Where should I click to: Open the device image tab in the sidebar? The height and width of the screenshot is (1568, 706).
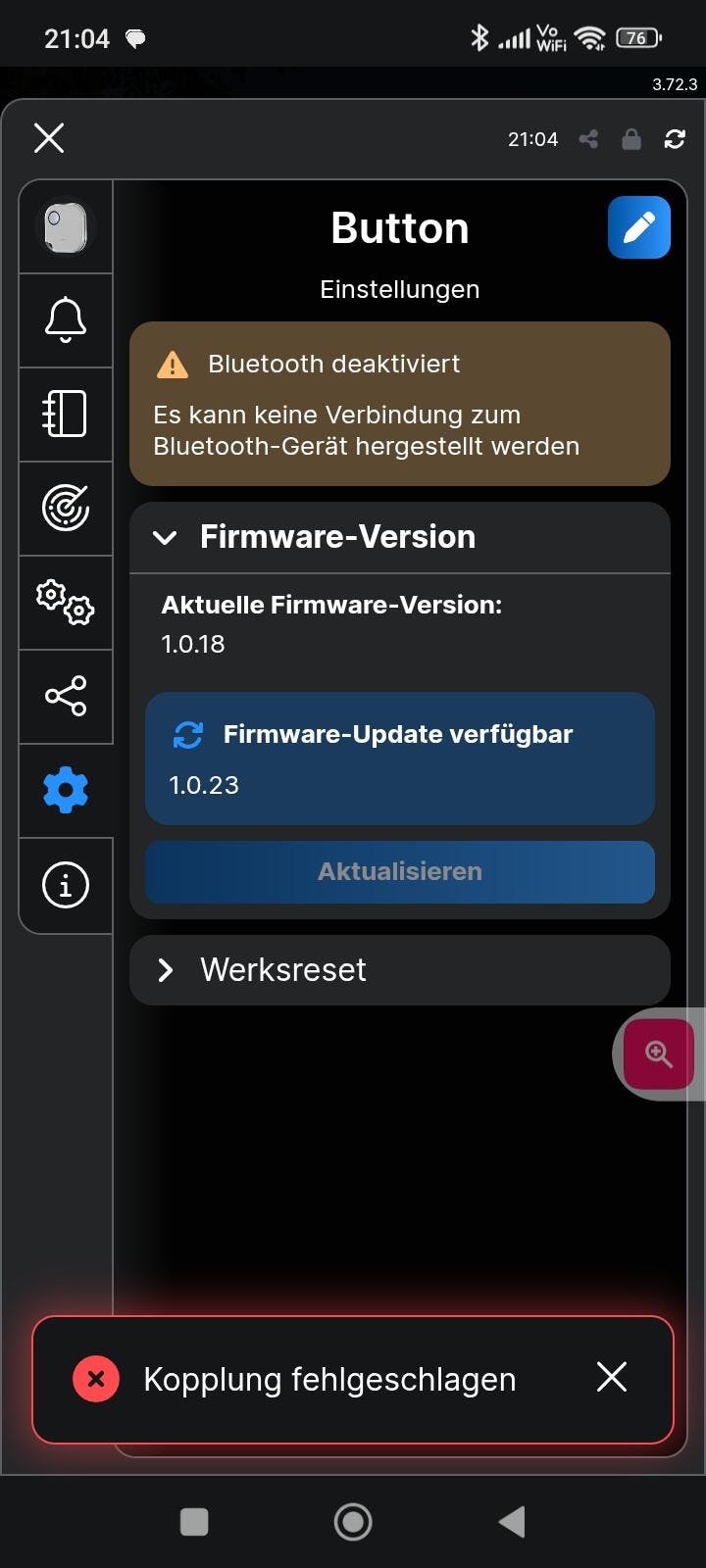click(x=66, y=227)
